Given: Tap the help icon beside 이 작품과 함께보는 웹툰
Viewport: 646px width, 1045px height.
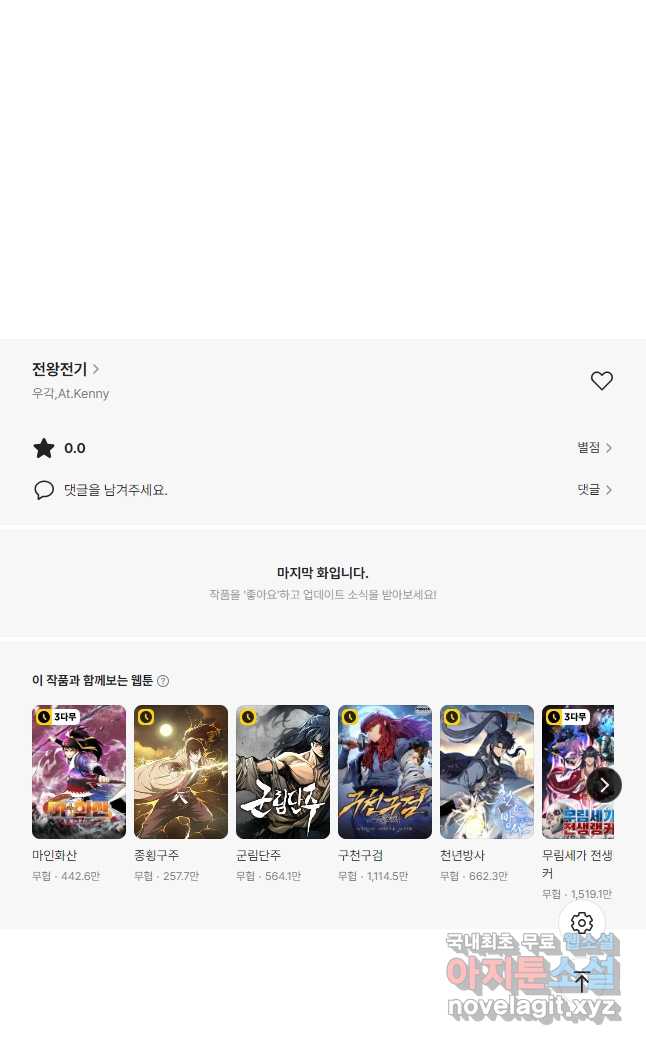Looking at the screenshot, I should [x=163, y=680].
